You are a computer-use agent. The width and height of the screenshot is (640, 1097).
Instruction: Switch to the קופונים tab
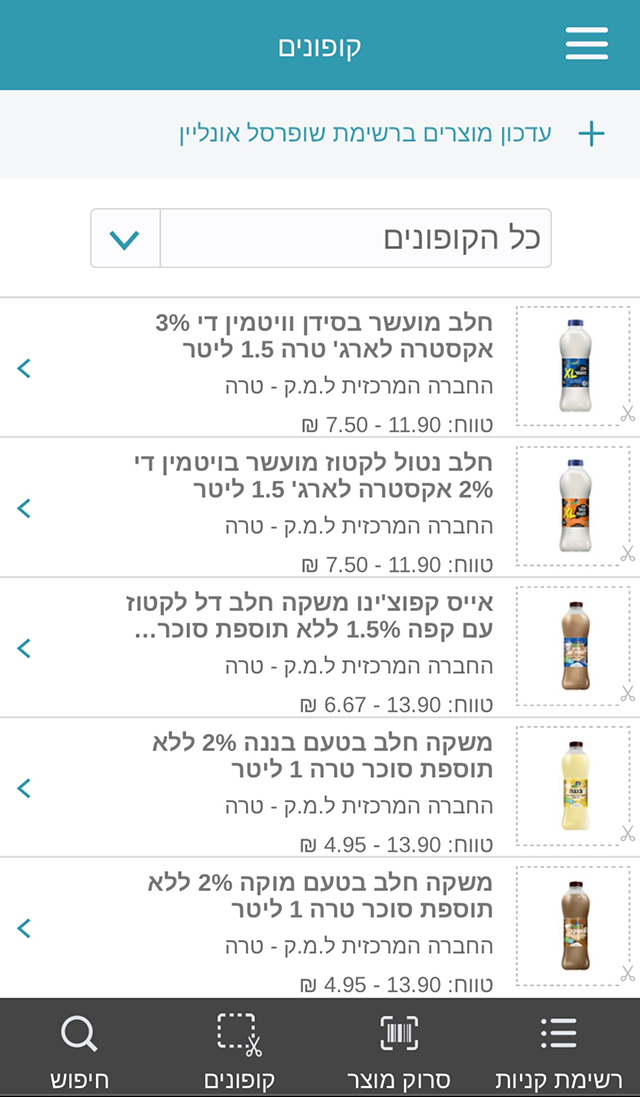[x=239, y=1049]
